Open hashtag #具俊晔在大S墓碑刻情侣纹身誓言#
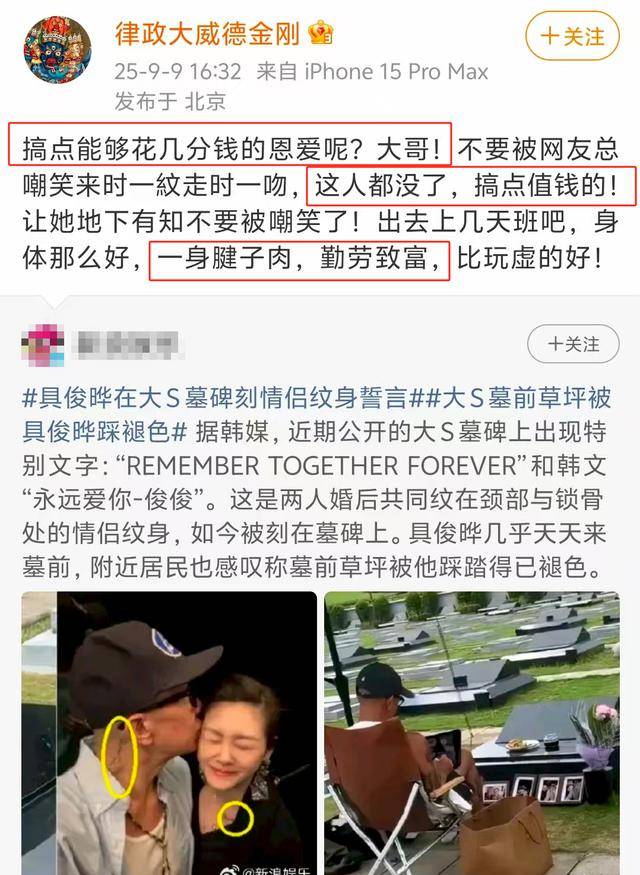The height and width of the screenshot is (875, 640). pos(214,397)
